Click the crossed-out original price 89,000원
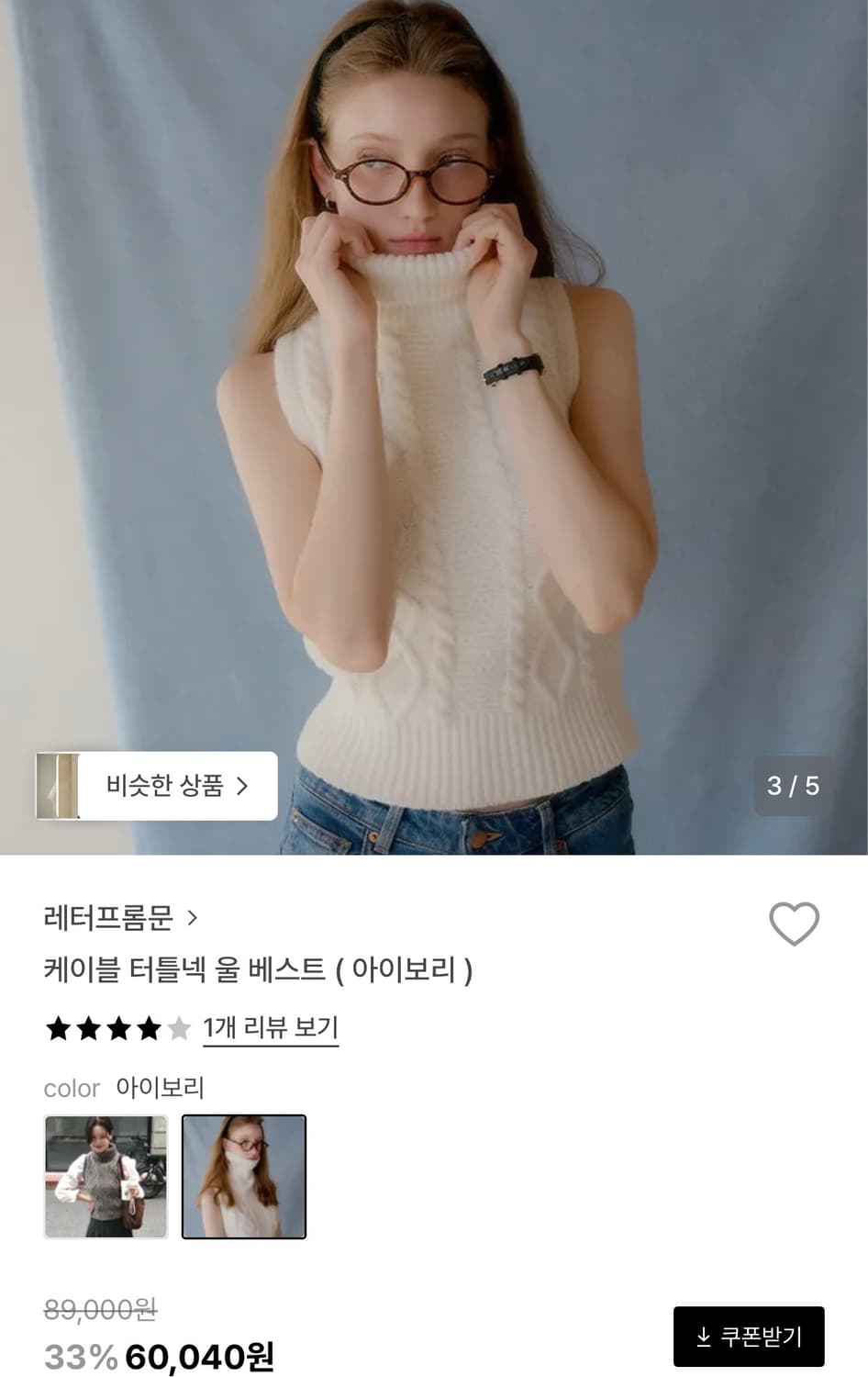The height and width of the screenshot is (1377, 868). [101, 1312]
